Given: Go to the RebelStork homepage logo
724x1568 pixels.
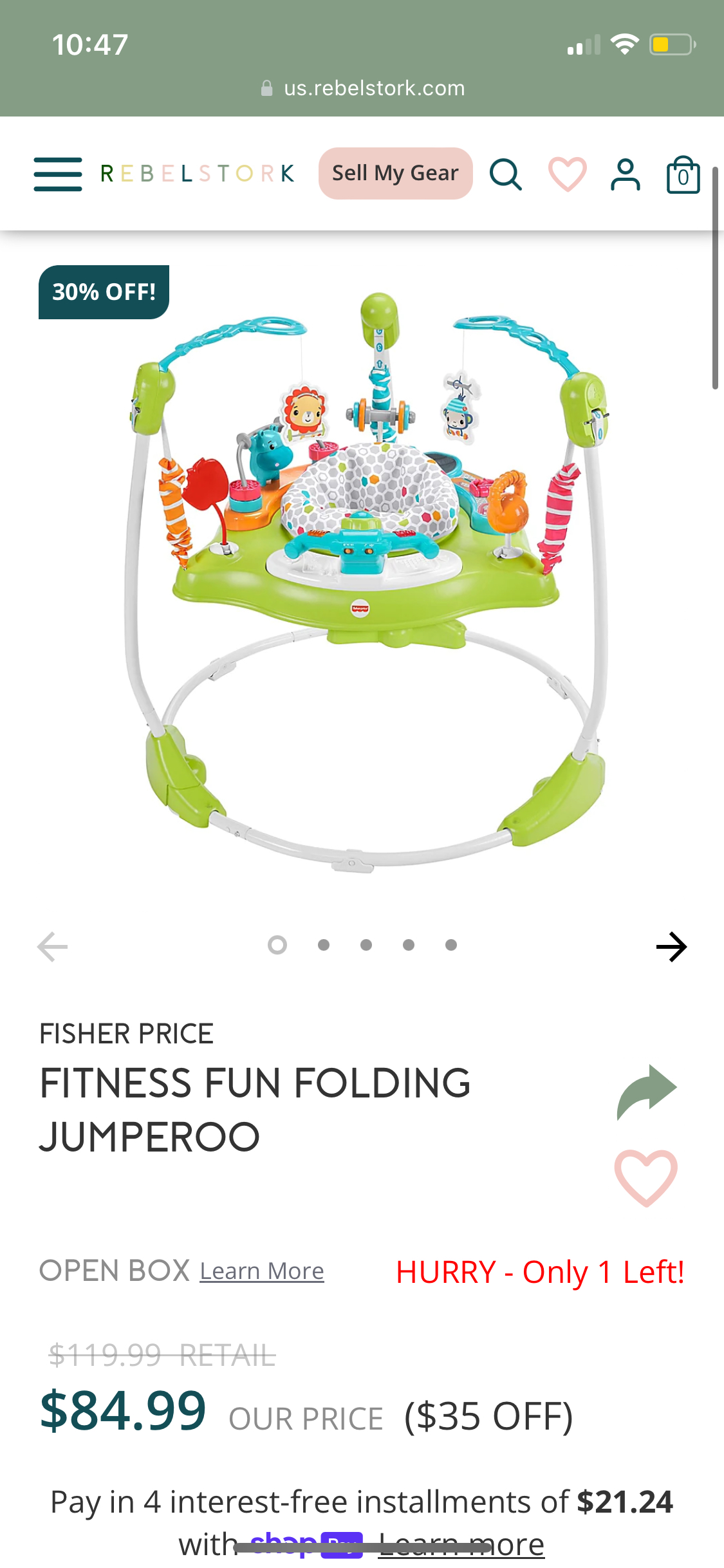Looking at the screenshot, I should [x=198, y=174].
